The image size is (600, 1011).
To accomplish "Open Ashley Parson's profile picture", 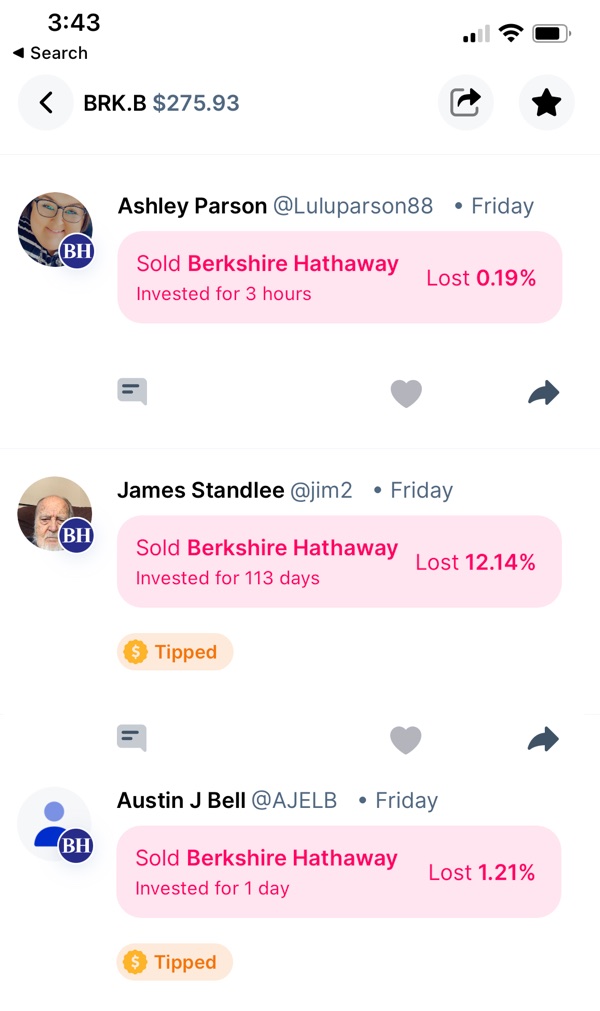I will 55,230.
